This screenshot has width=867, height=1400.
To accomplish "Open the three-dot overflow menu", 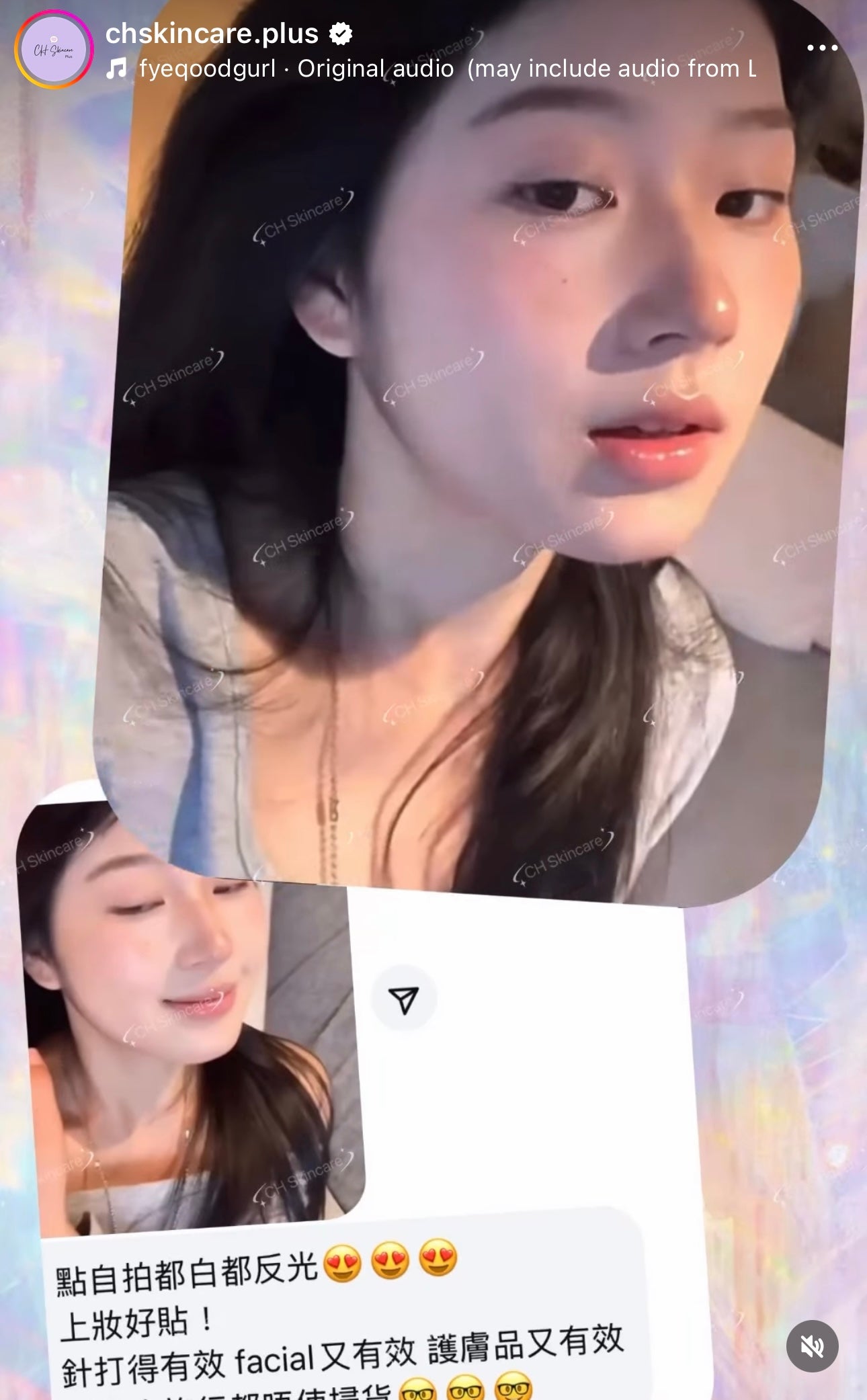I will pos(822,48).
